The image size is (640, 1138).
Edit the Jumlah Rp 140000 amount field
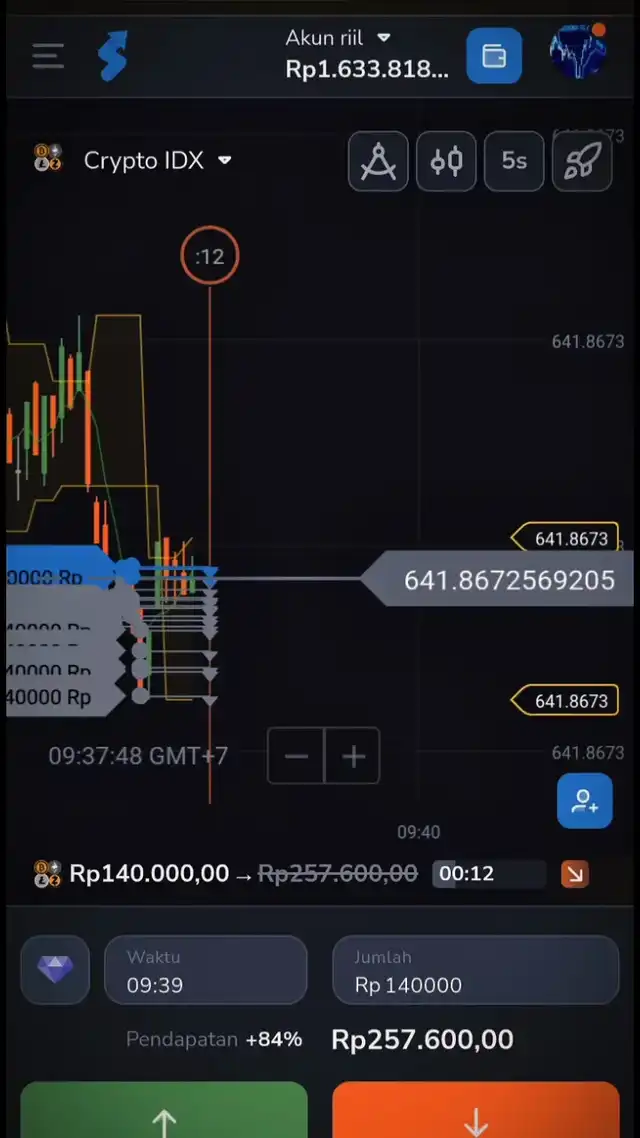tap(475, 970)
